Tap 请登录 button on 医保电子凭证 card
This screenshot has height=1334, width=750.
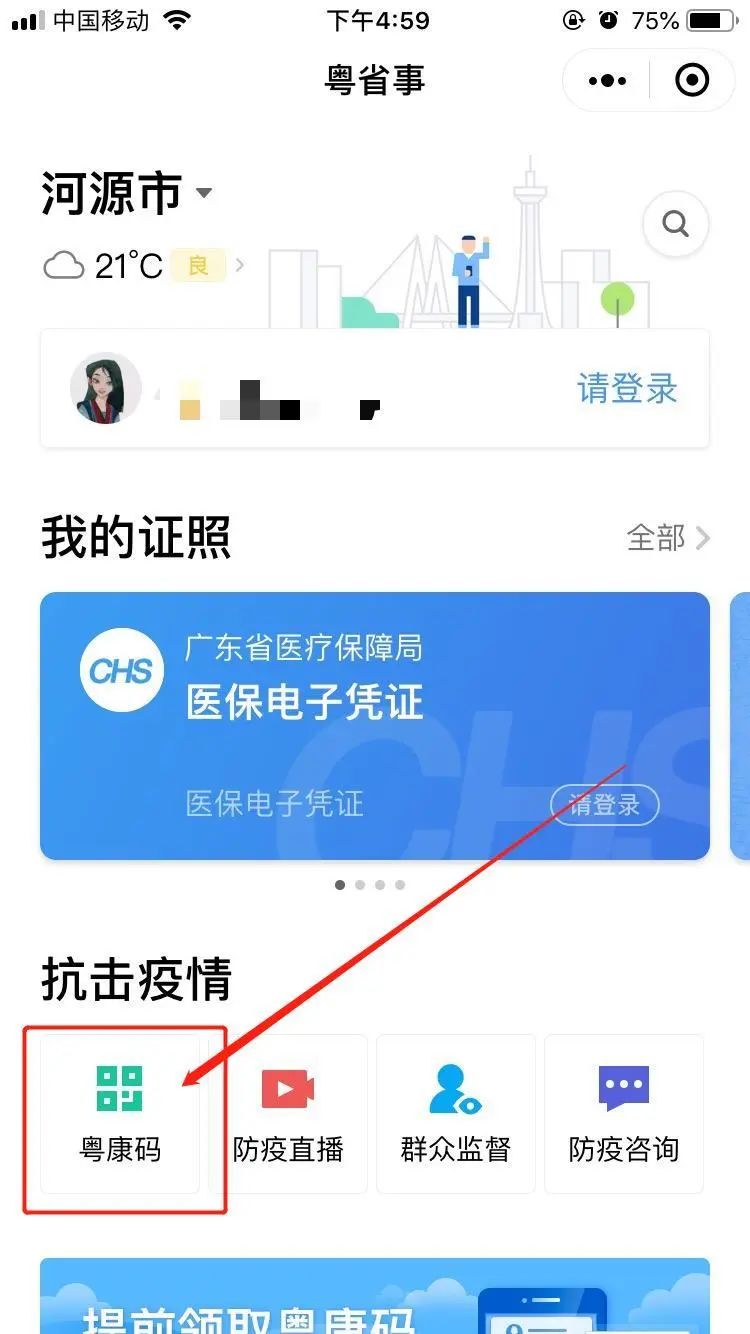coord(604,805)
